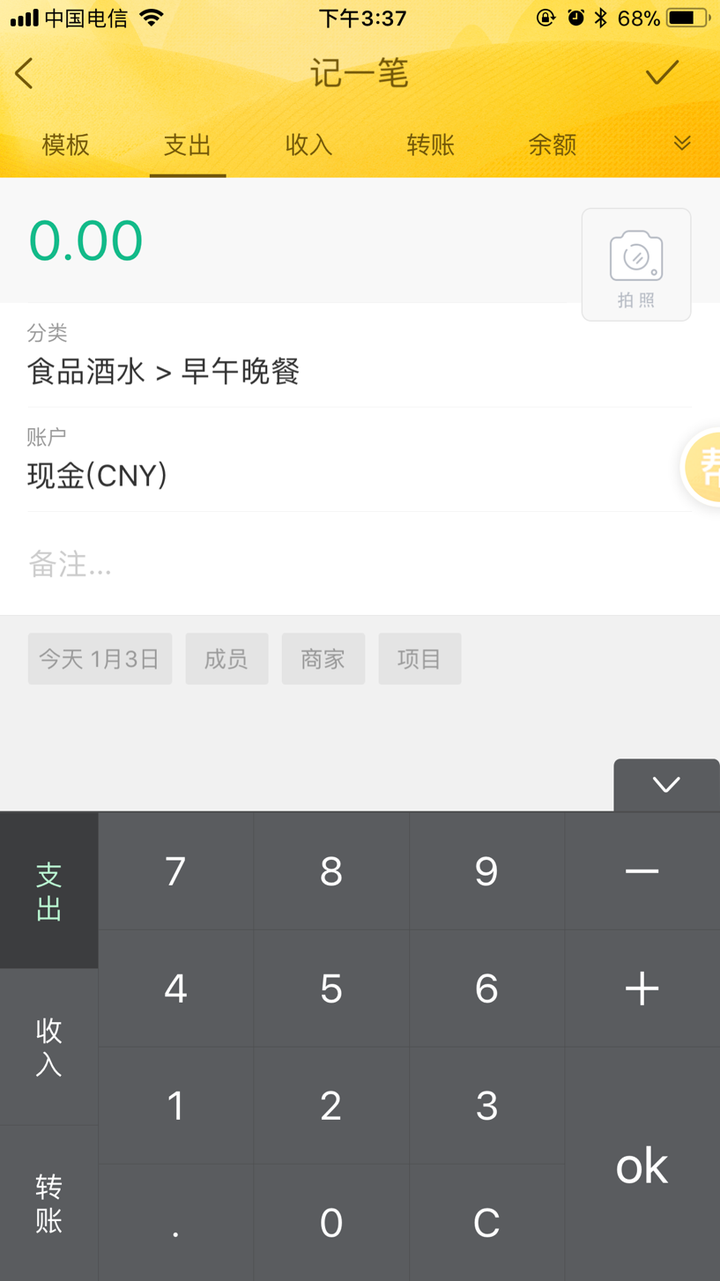Select the 商家 merchant chip

pos(323,659)
